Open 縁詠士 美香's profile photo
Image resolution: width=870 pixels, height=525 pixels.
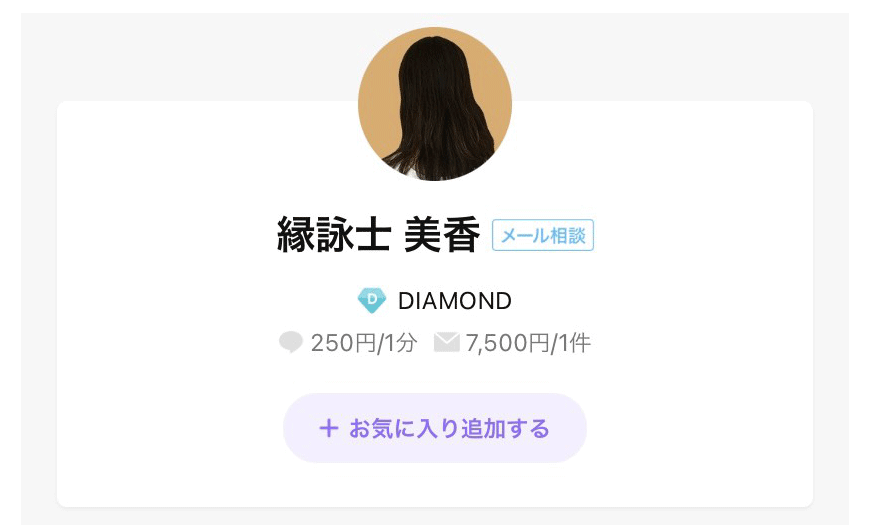click(x=435, y=104)
